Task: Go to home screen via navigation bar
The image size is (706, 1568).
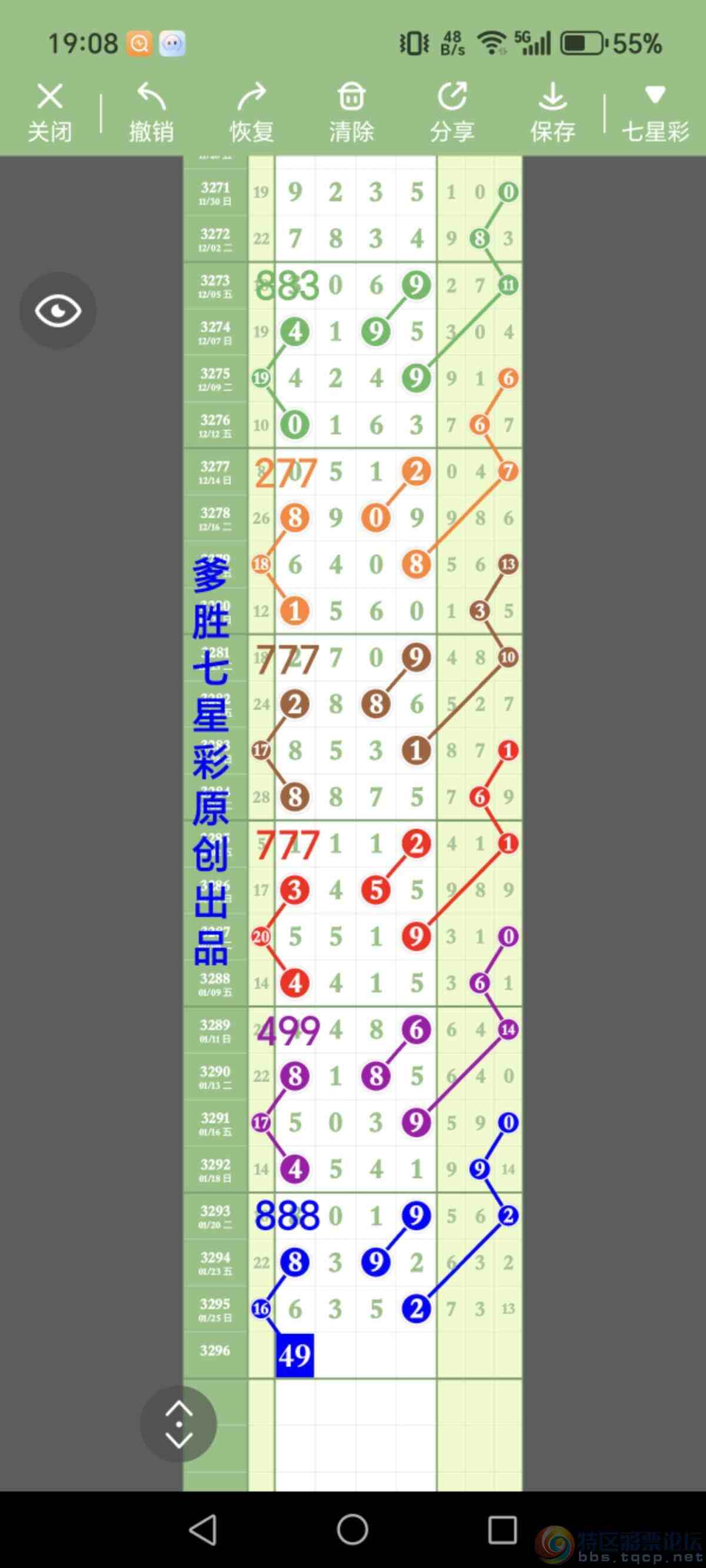Action: coord(352,1529)
